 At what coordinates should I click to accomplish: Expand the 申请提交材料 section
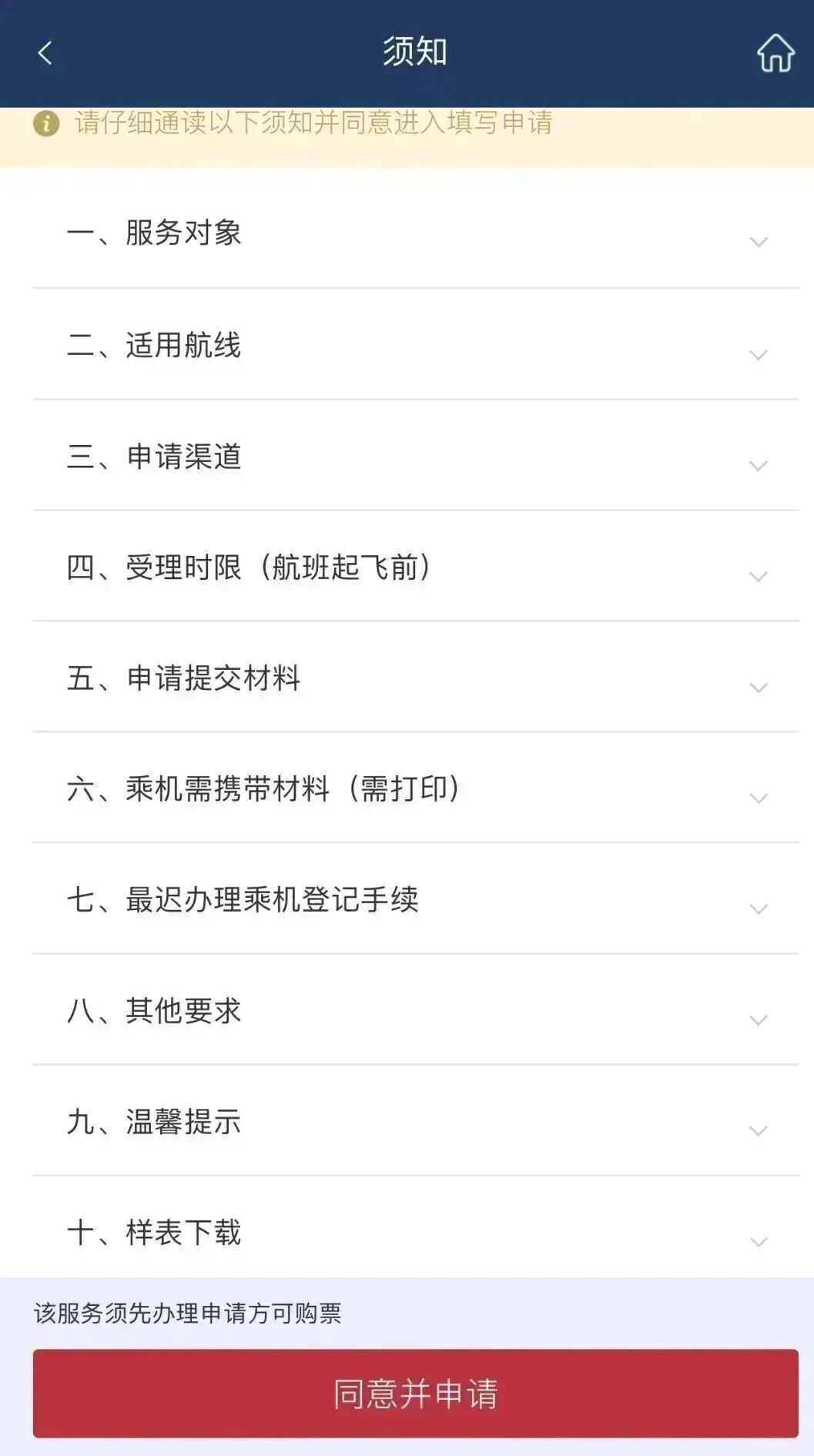point(415,678)
